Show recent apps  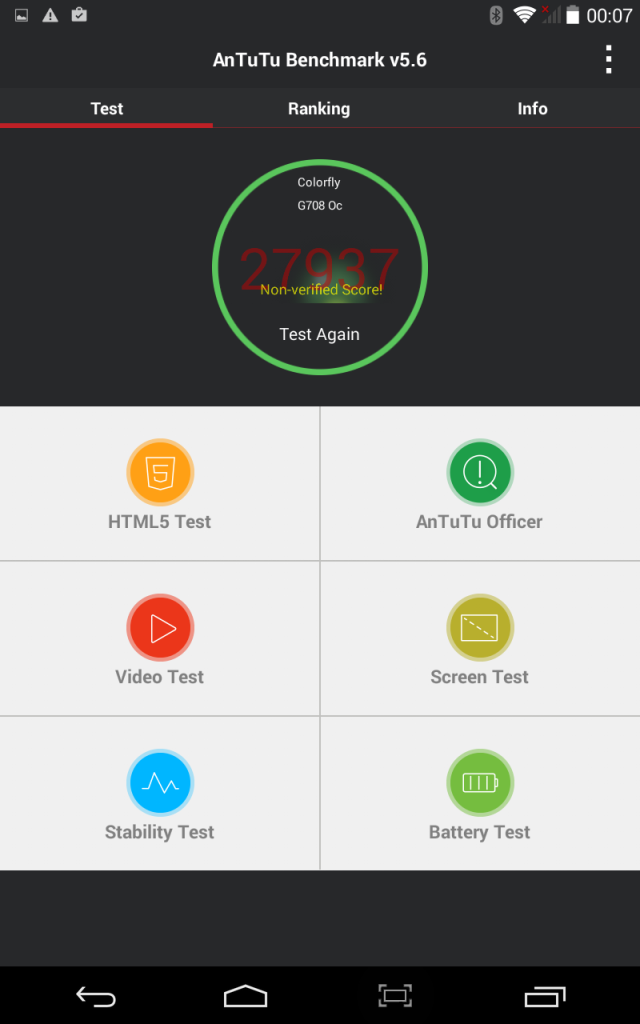click(544, 995)
